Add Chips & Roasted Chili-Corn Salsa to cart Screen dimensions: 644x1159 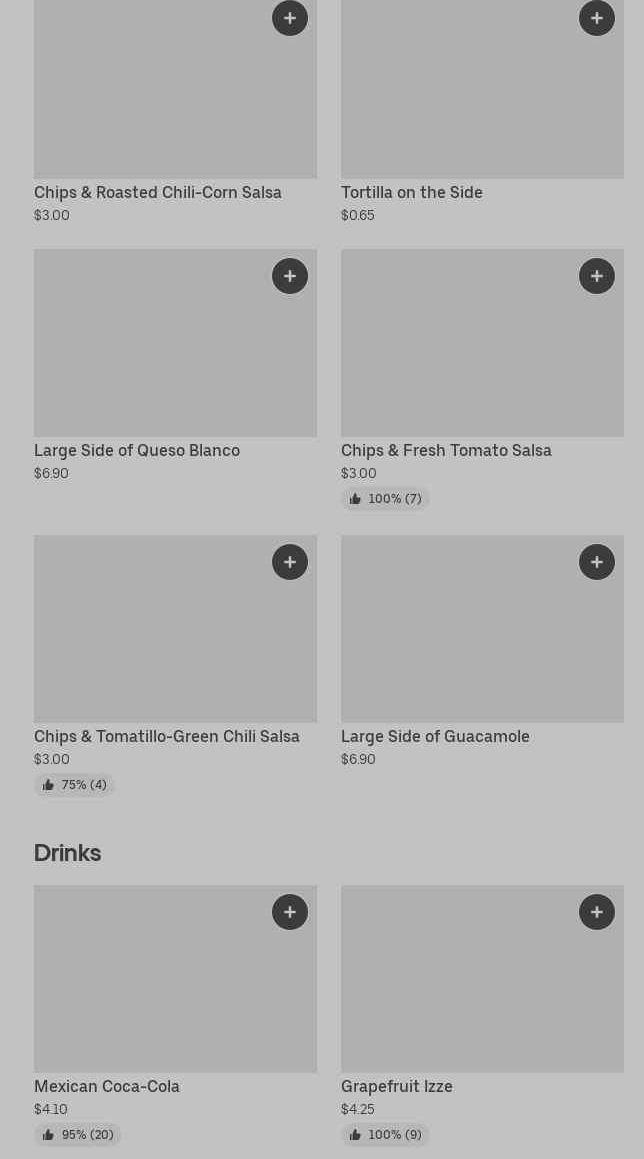[290, 18]
